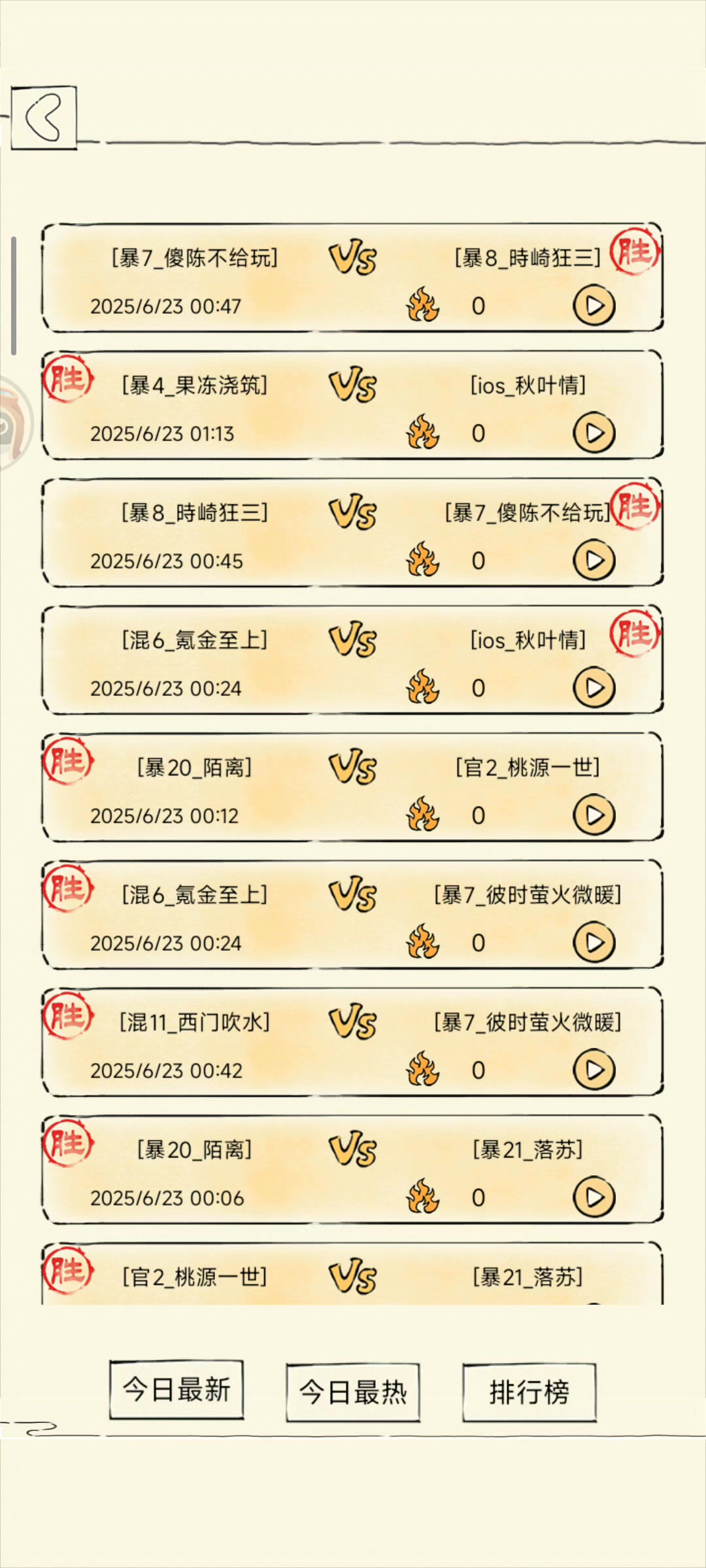The image size is (706, 1568).
Task: Switch to 今日最热 tab
Action: tap(353, 1392)
